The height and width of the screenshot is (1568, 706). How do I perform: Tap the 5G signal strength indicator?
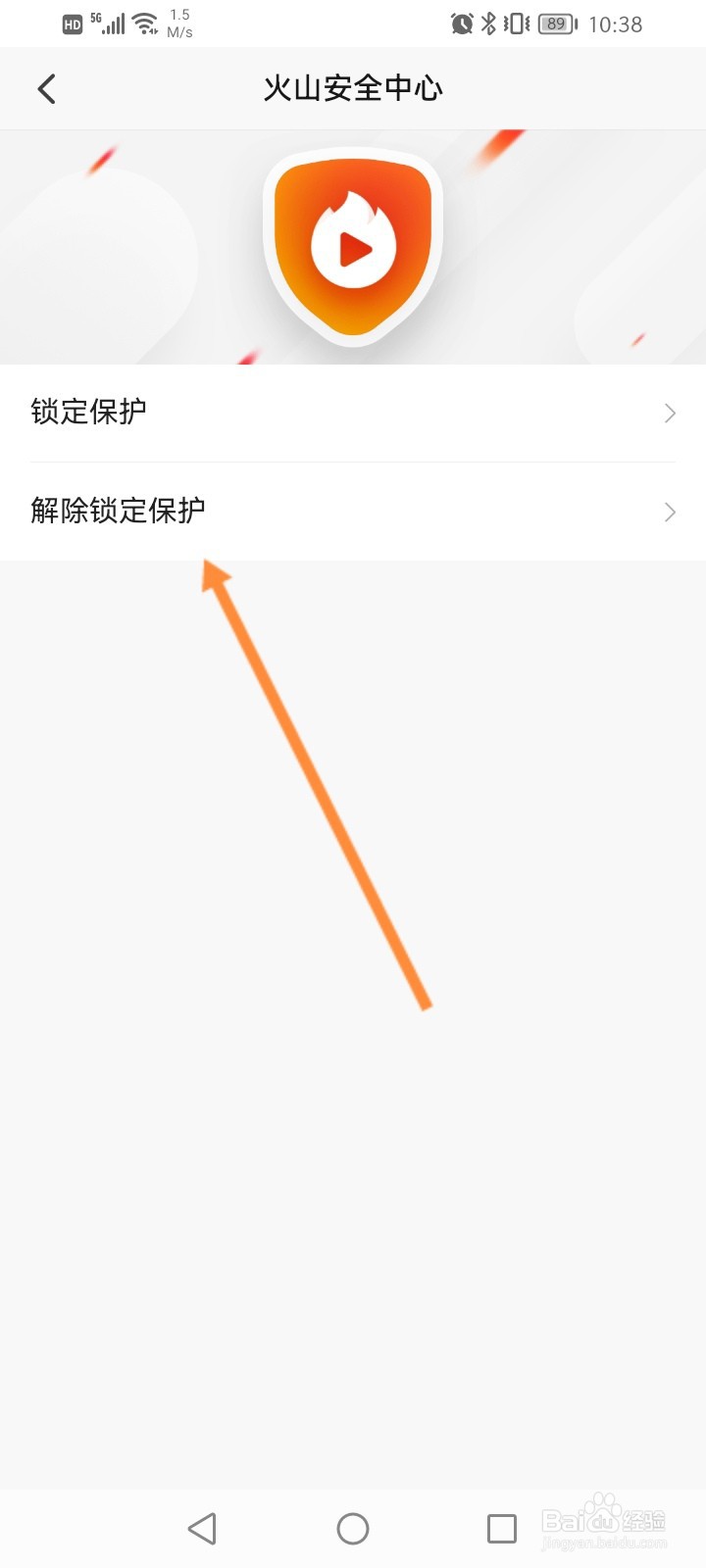click(110, 22)
